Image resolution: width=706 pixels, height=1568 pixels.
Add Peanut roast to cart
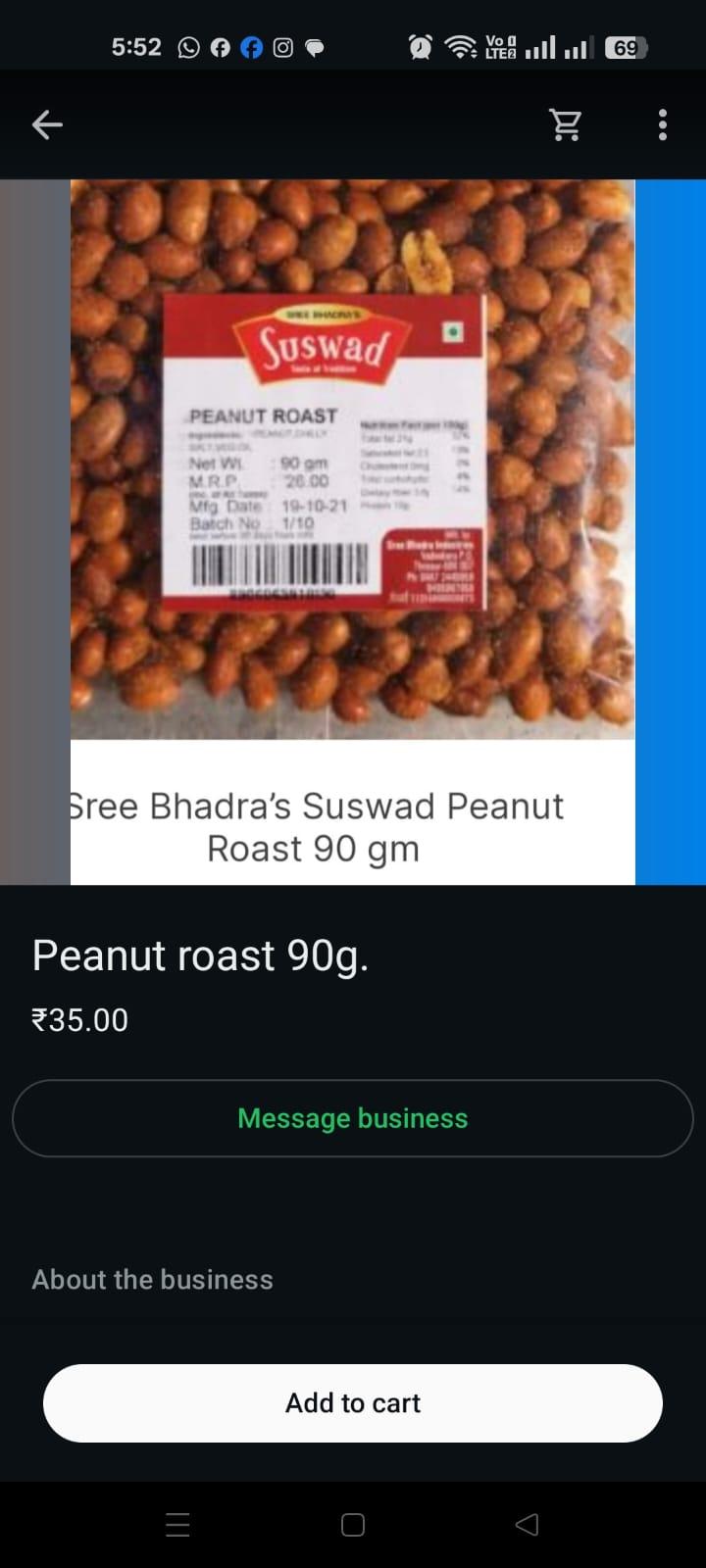point(353,1403)
